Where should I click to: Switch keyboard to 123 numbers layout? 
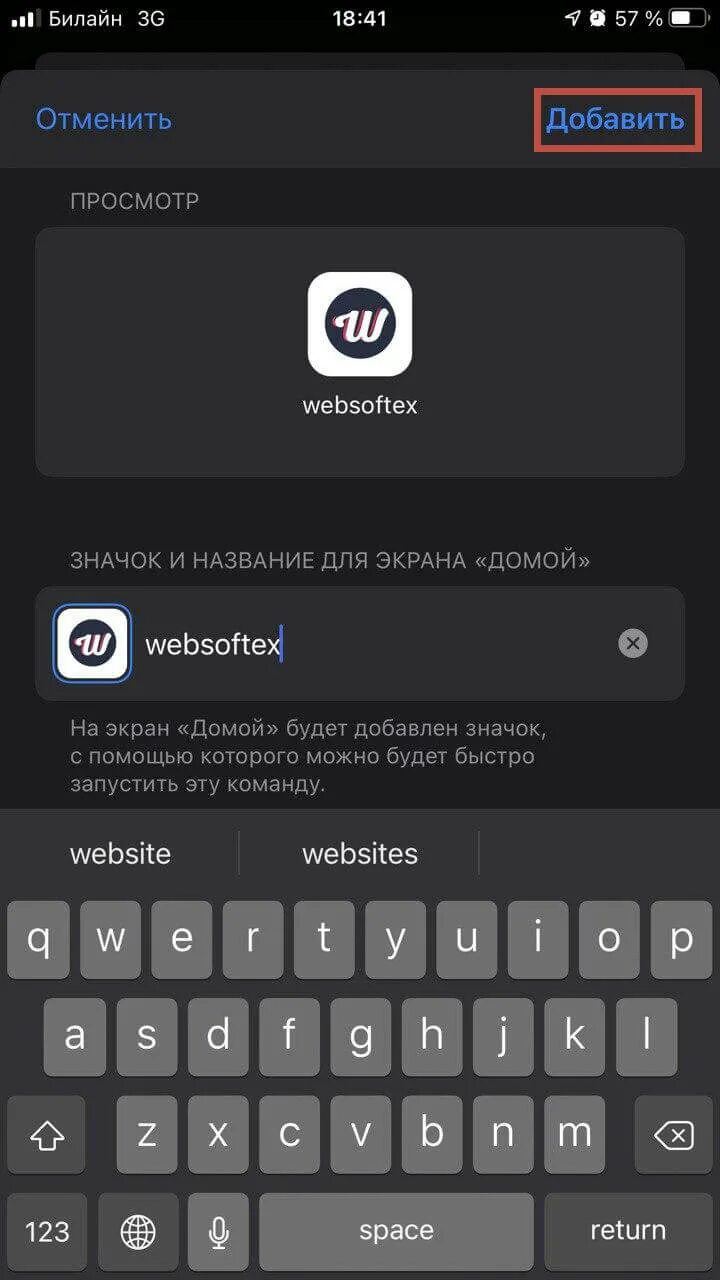point(47,1230)
